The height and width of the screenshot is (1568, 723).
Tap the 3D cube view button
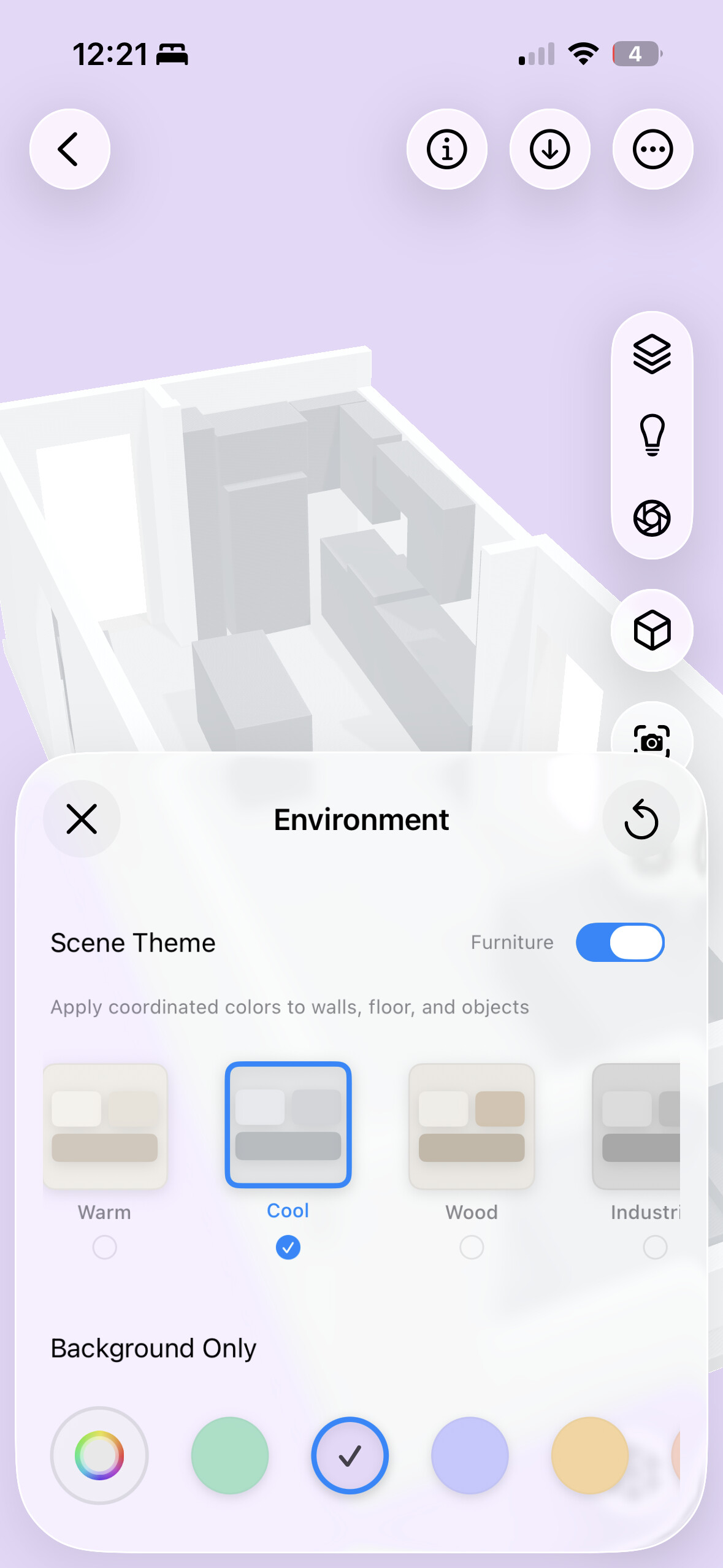(x=652, y=630)
